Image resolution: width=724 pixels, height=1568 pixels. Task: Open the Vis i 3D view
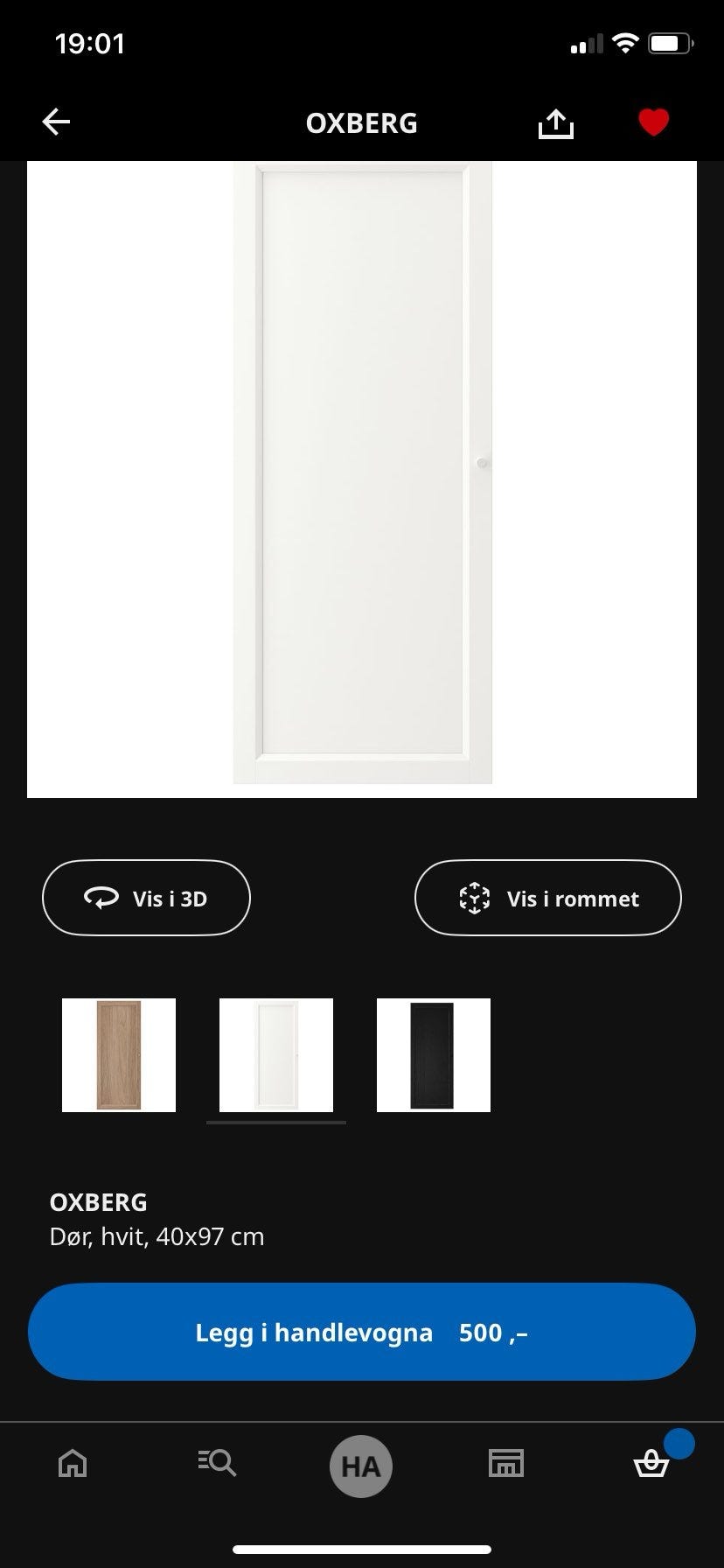point(146,897)
